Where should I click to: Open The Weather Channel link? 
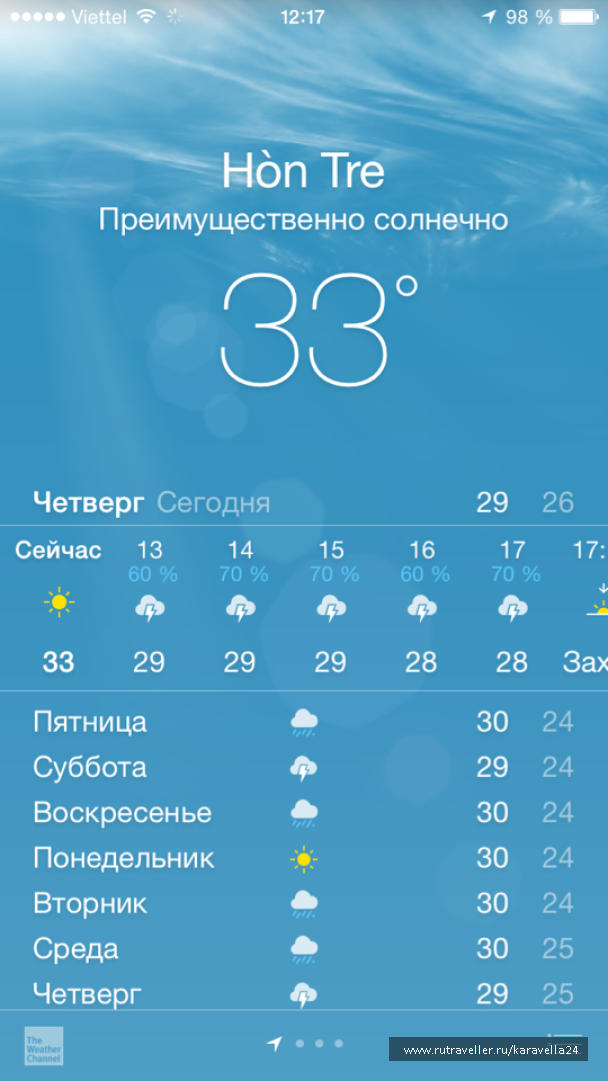point(43,1045)
